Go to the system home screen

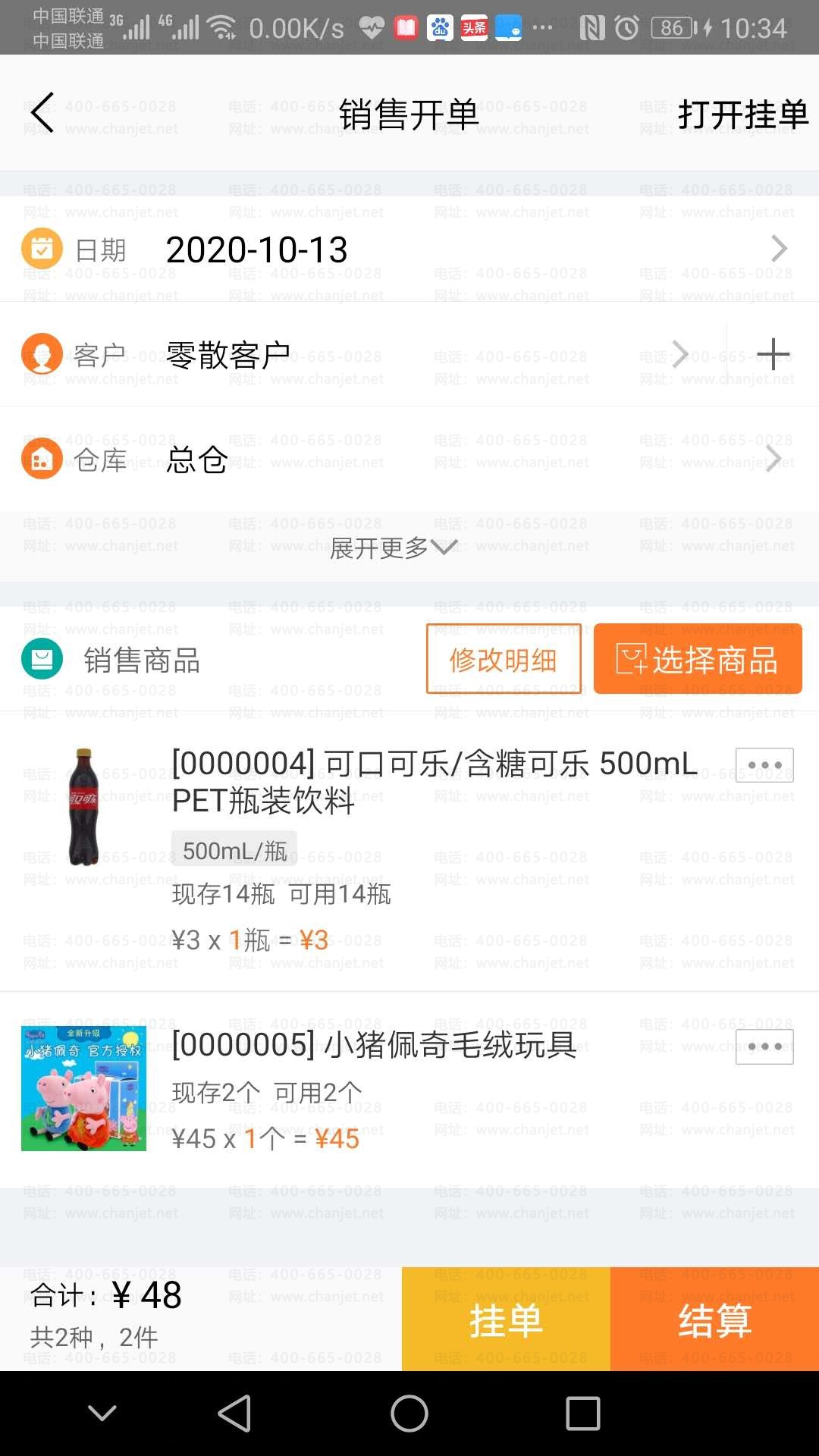point(409,1414)
